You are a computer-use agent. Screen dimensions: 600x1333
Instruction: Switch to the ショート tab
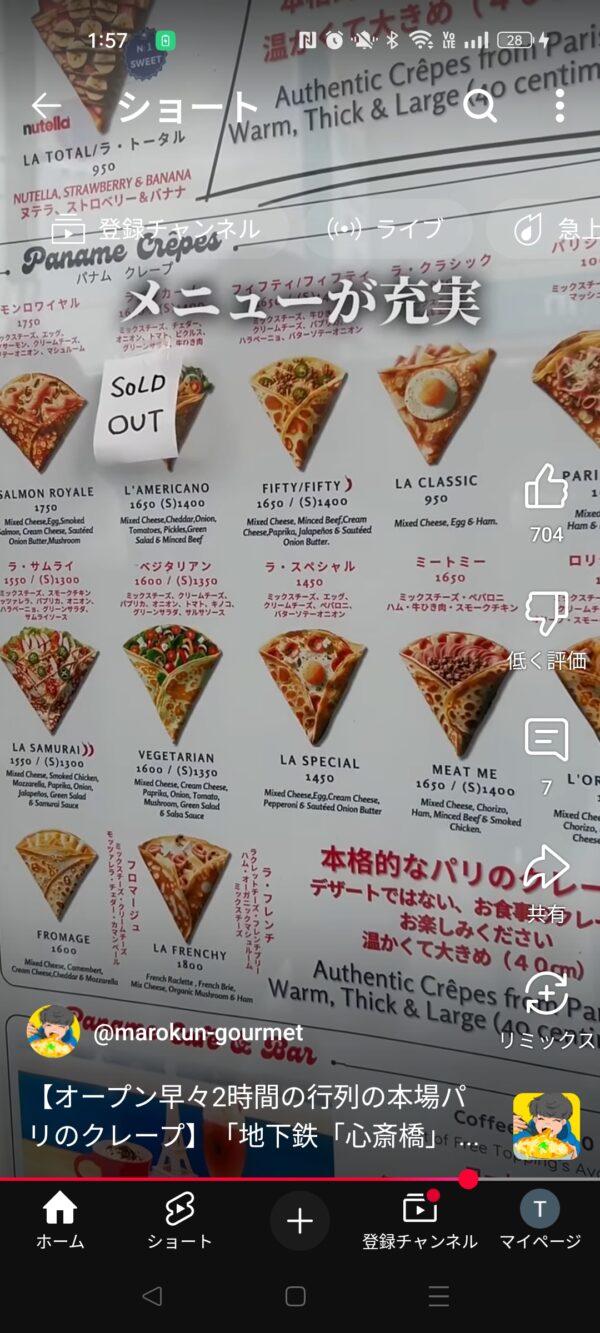click(180, 1221)
